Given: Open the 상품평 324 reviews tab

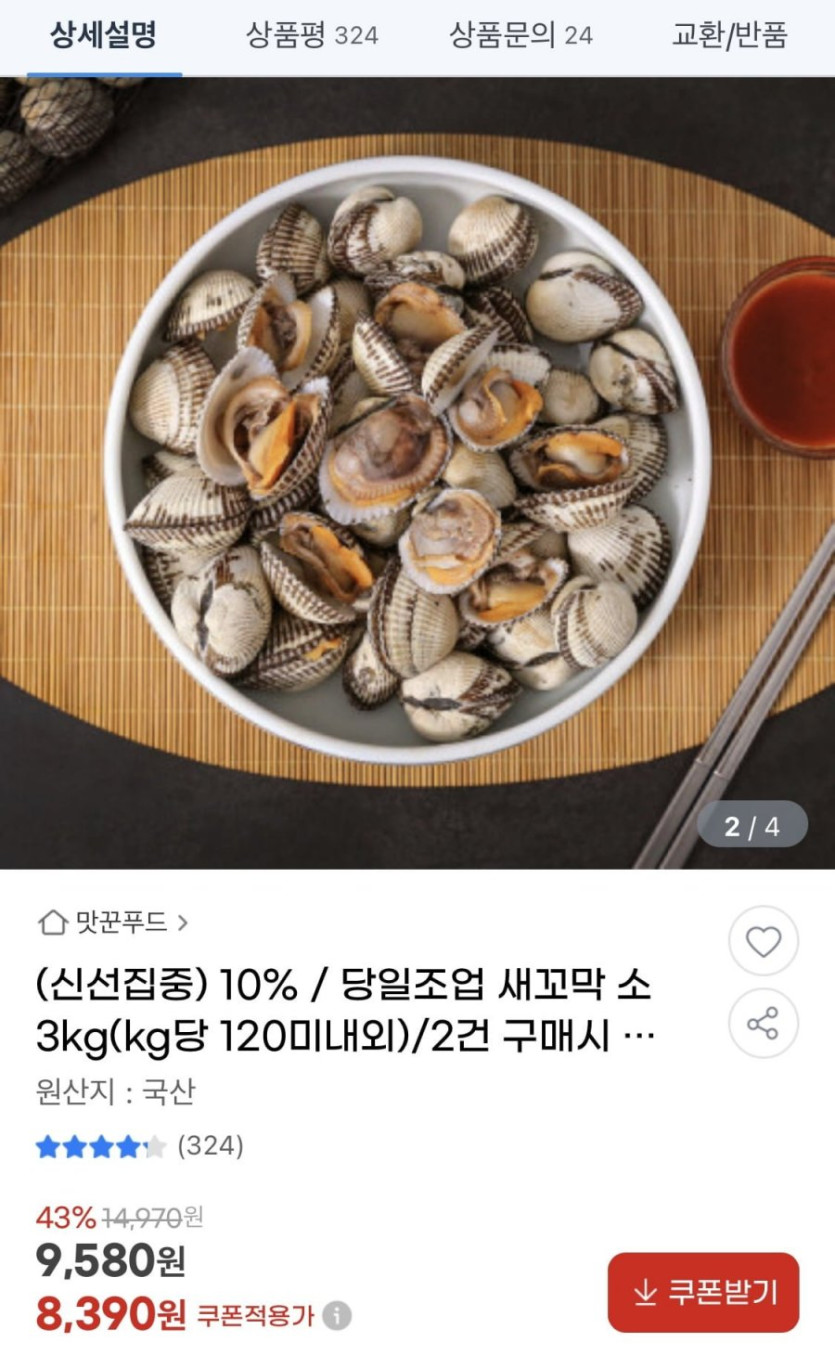Looking at the screenshot, I should click(312, 36).
